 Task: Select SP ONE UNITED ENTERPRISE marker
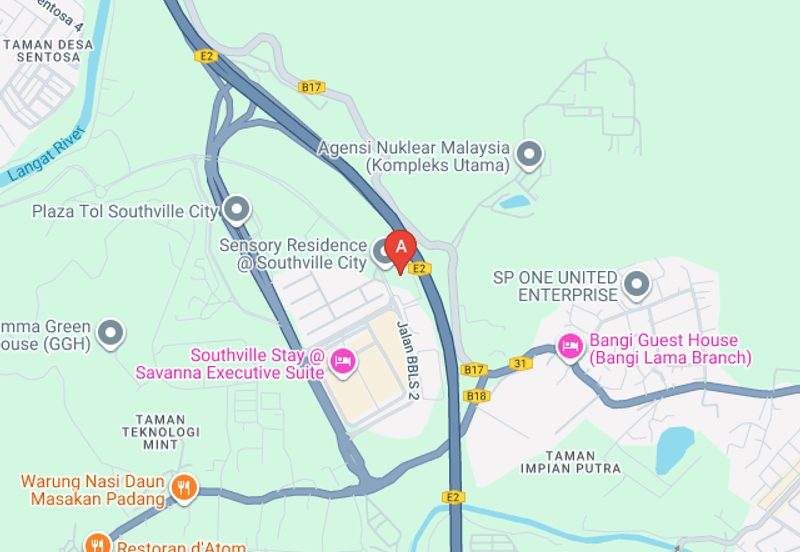pyautogui.click(x=636, y=286)
